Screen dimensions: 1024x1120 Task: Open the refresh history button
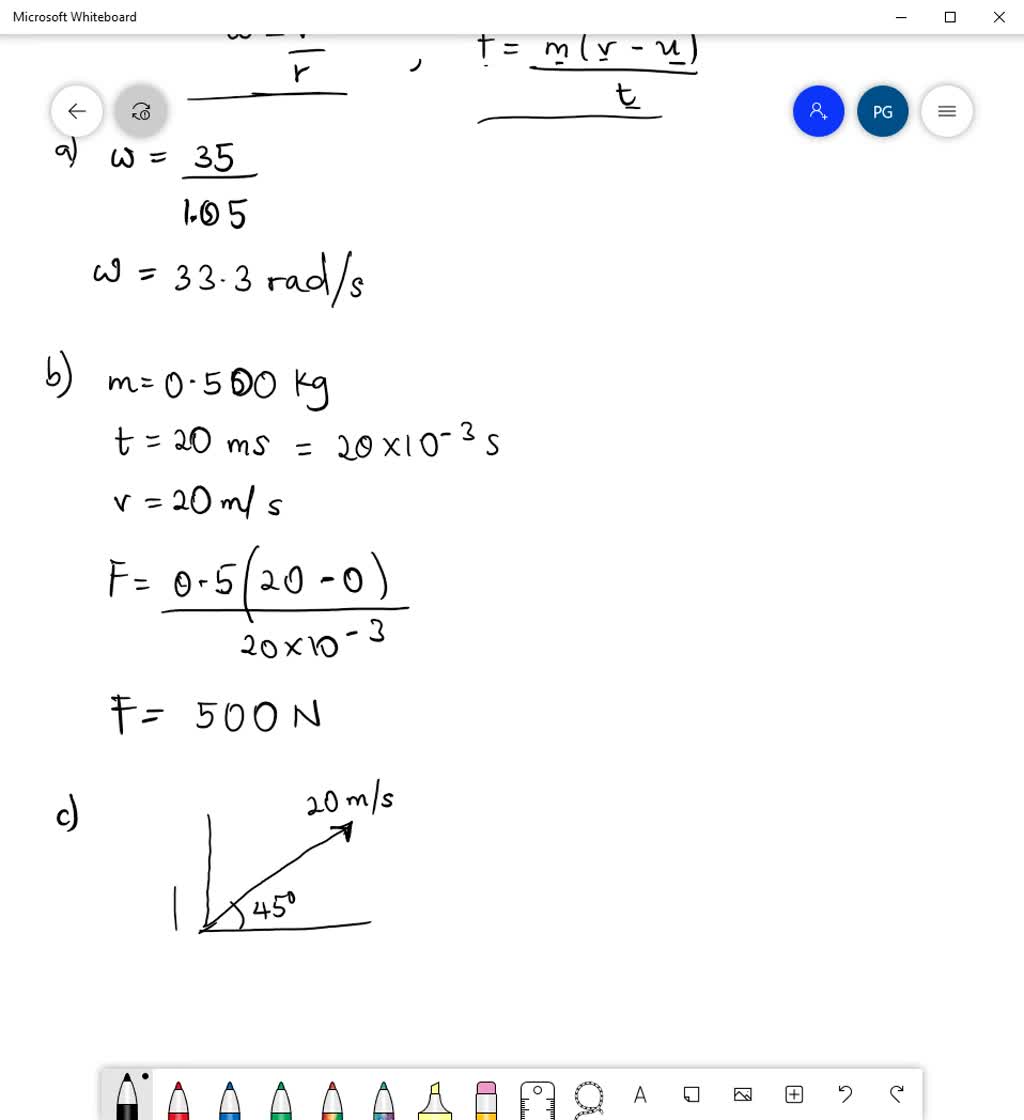[141, 111]
